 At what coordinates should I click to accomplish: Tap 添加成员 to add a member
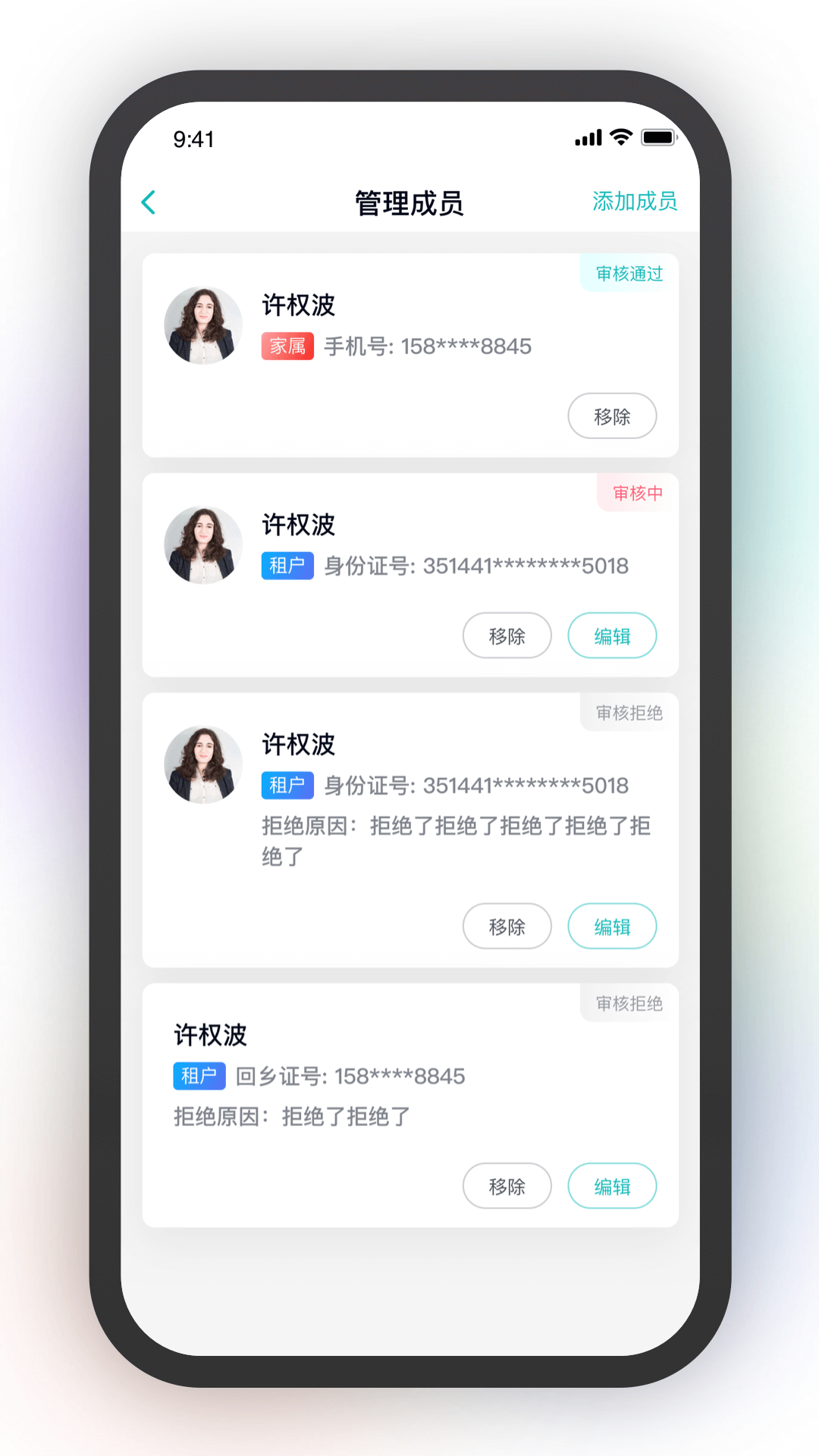[634, 202]
